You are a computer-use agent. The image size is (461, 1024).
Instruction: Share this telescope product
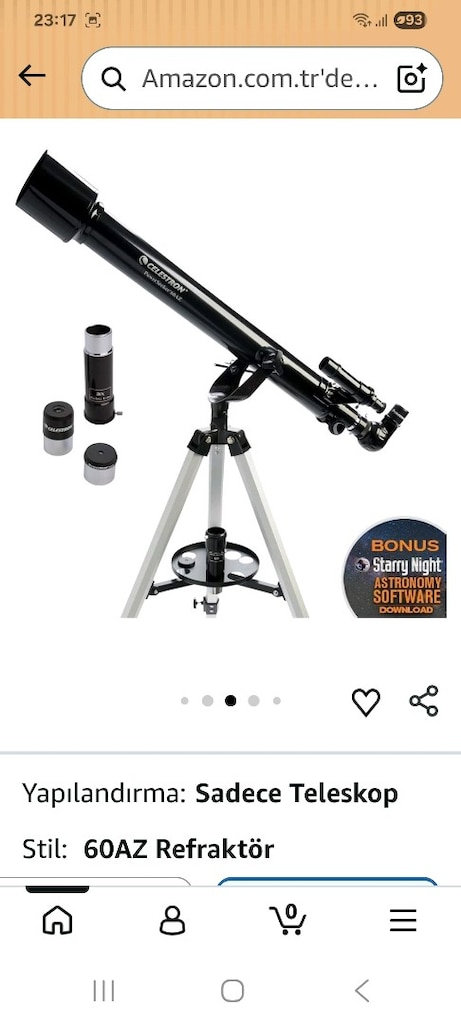(x=424, y=701)
